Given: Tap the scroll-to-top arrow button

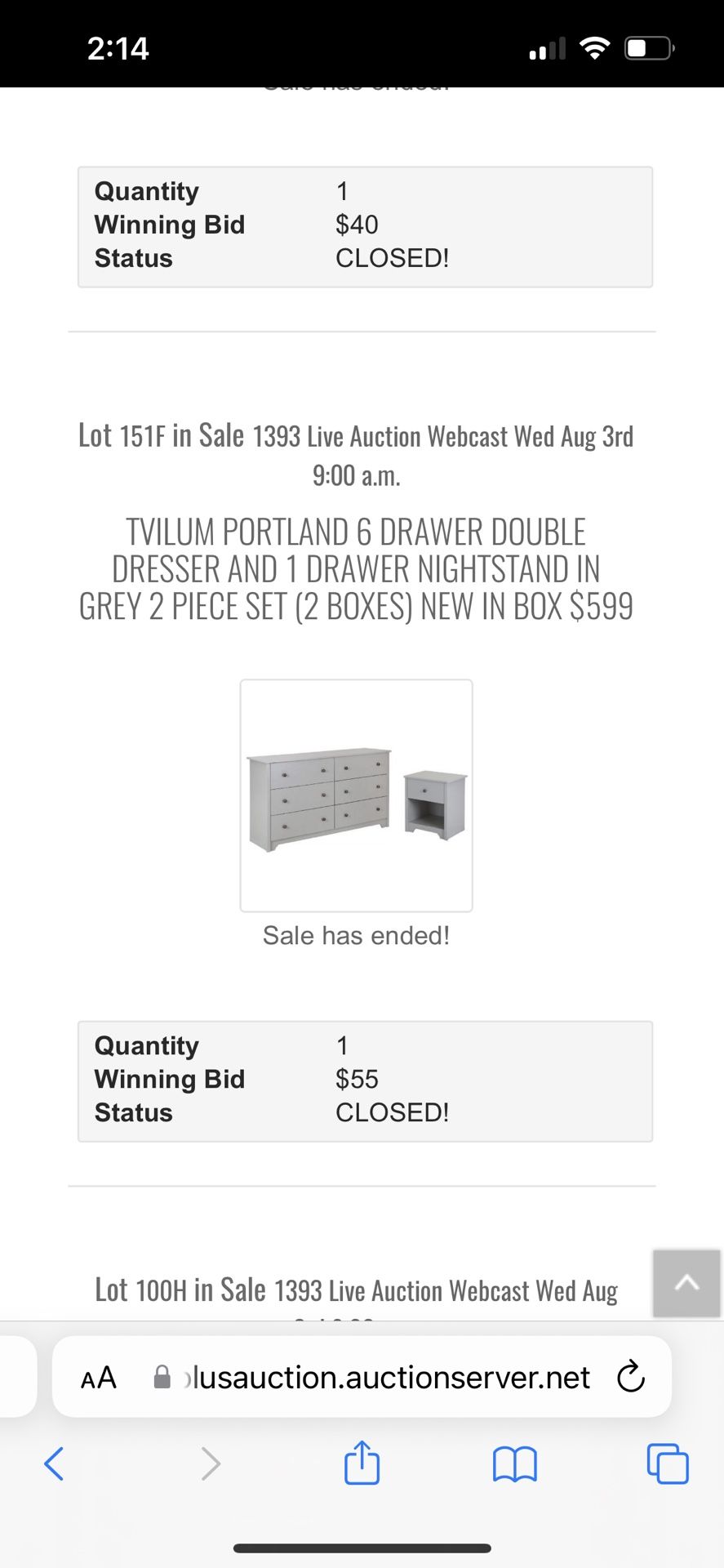Looking at the screenshot, I should point(686,1283).
